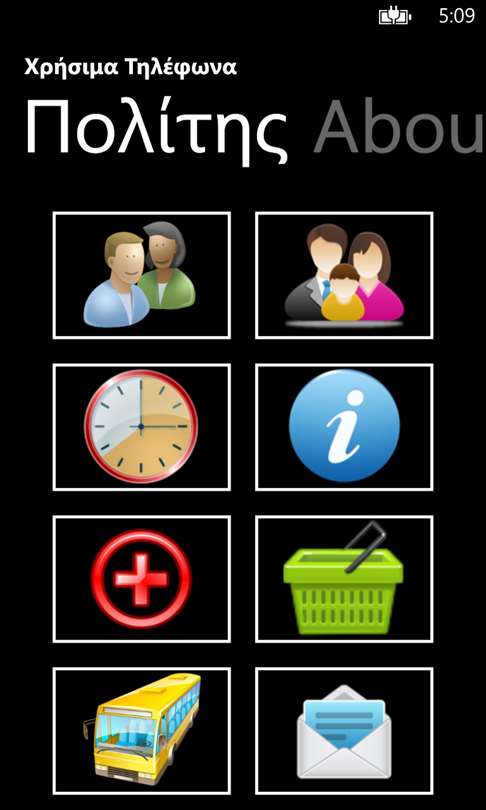Open the envelope mail tile

click(x=344, y=731)
